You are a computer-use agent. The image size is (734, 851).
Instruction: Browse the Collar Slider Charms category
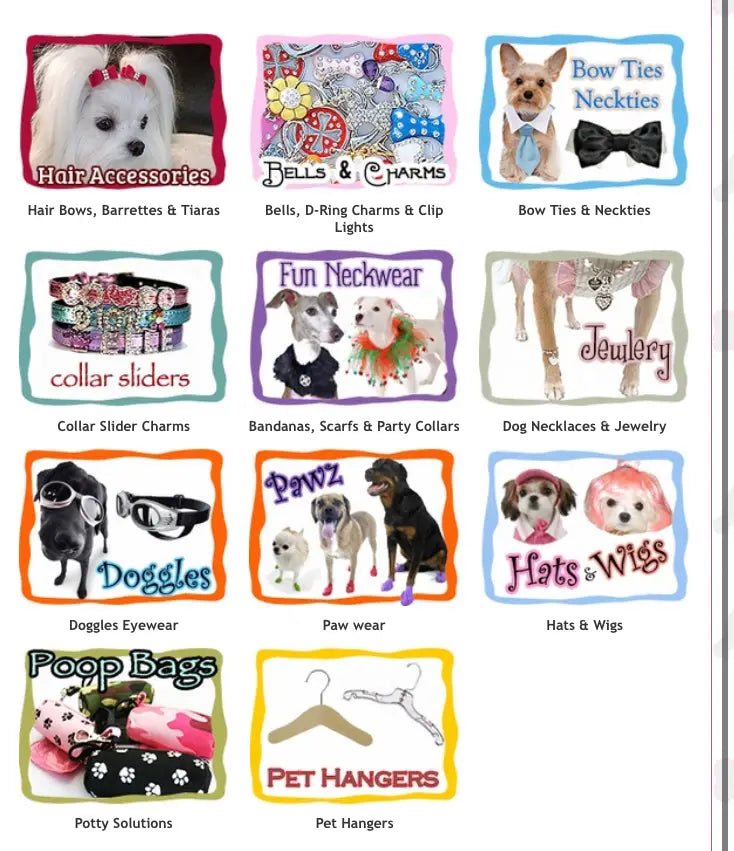click(123, 327)
